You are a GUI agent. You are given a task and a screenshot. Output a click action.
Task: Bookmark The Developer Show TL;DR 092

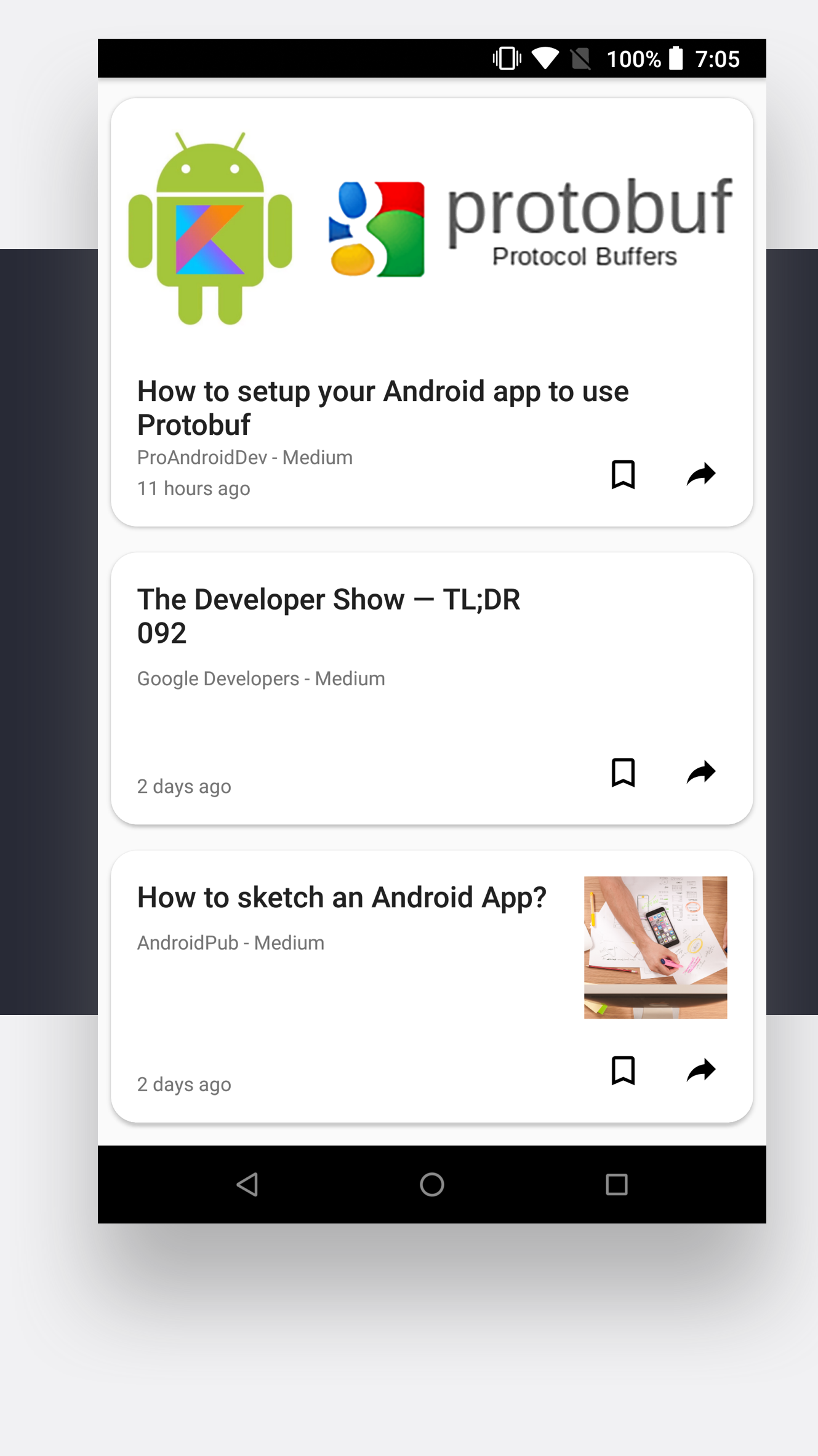point(622,772)
